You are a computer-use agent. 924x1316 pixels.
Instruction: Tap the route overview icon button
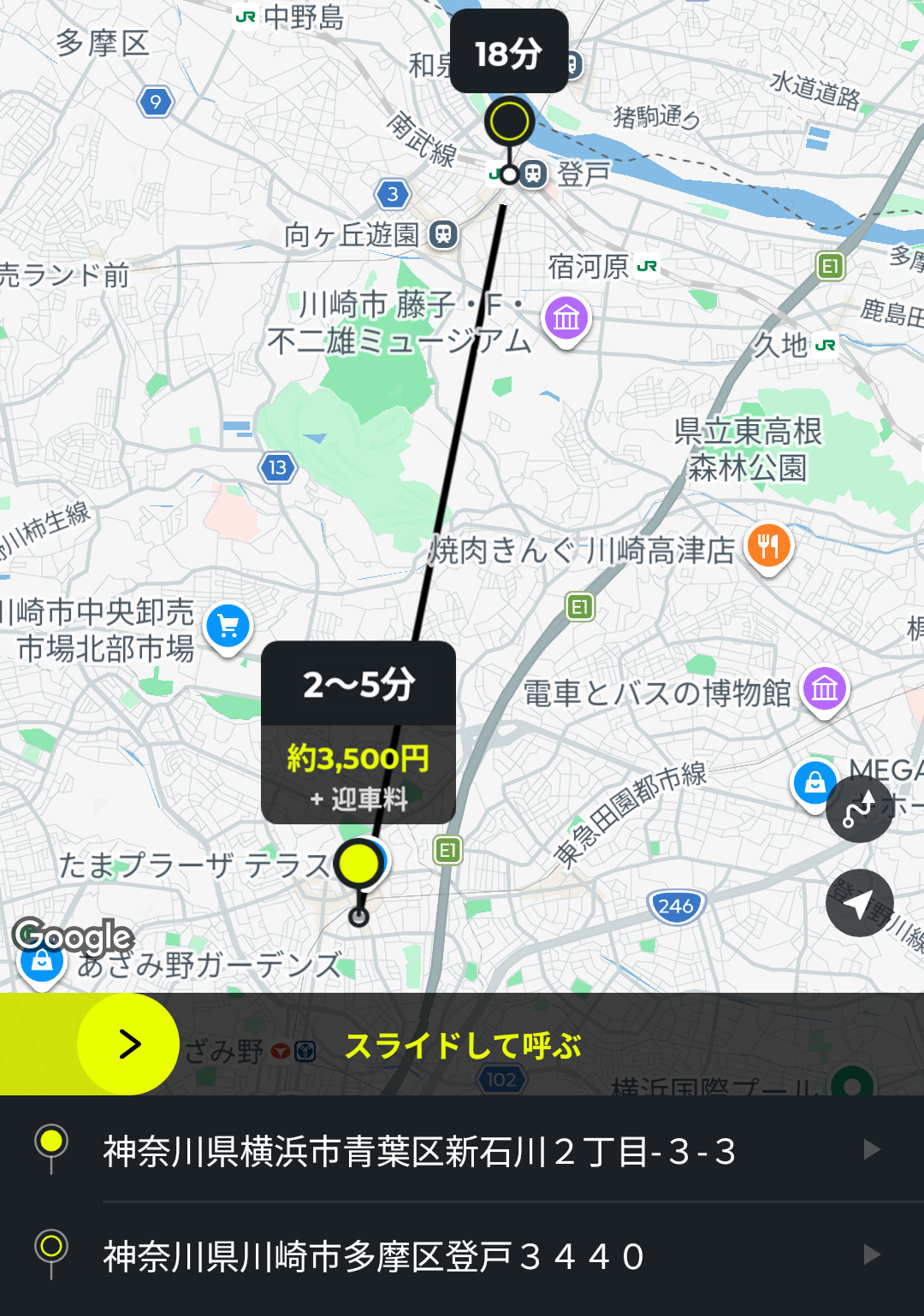coord(859,808)
